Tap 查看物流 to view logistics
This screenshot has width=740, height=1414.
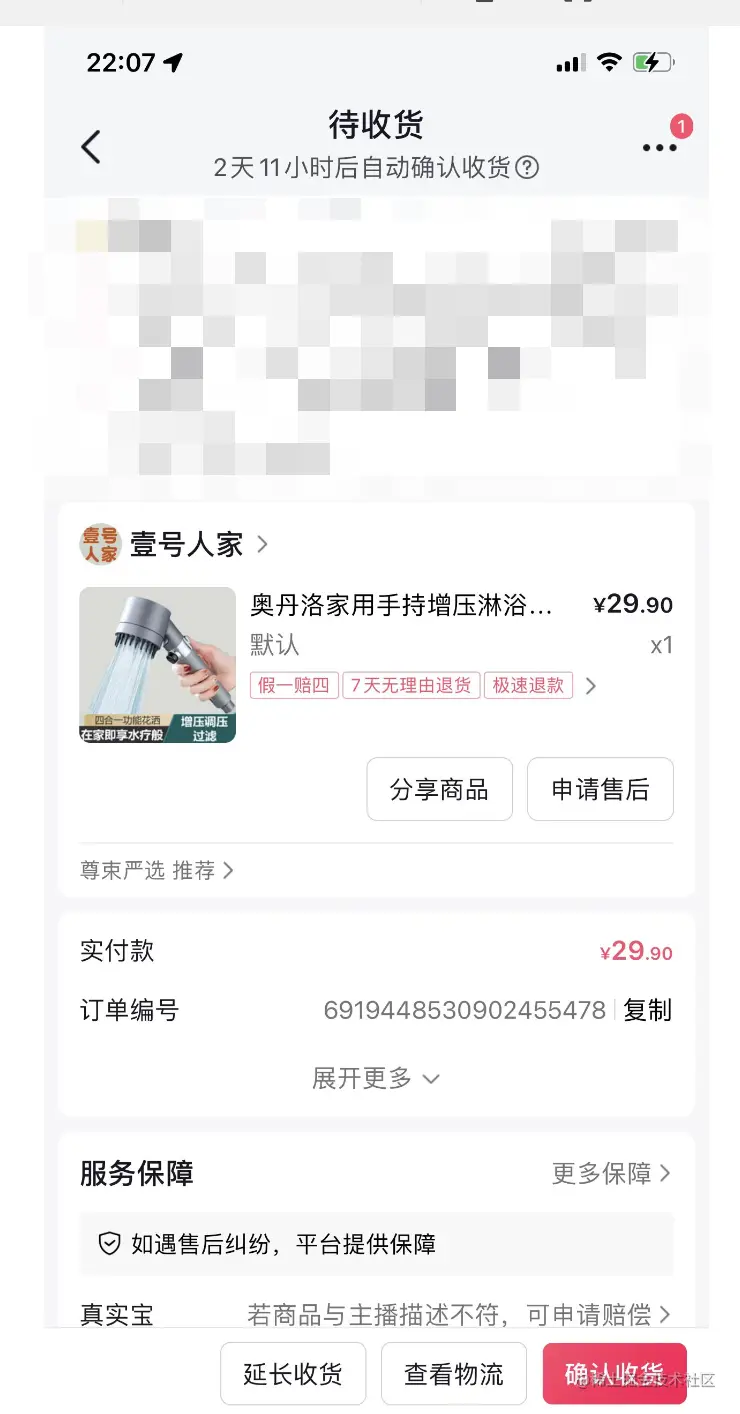click(x=453, y=1373)
